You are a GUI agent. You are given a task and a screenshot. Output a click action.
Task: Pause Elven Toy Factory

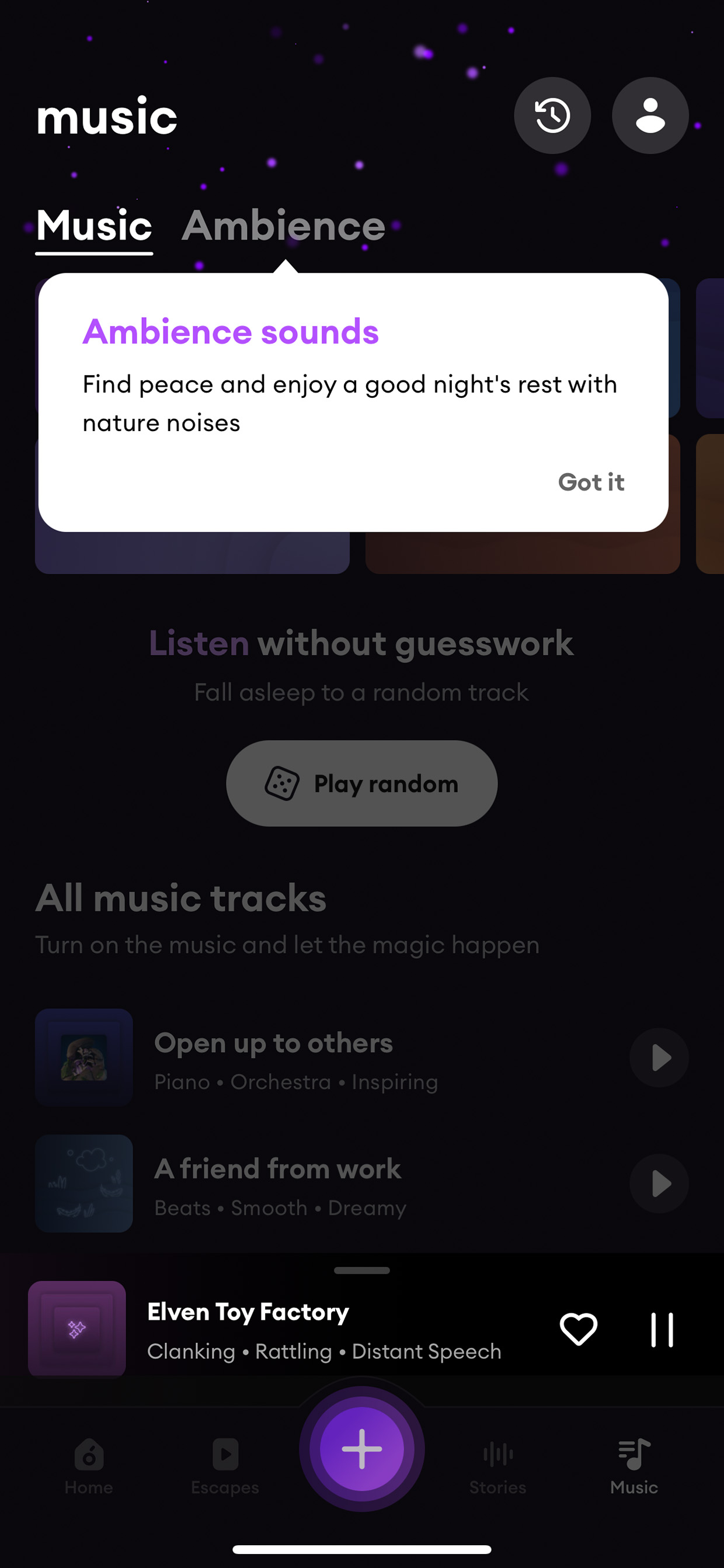tap(662, 1330)
